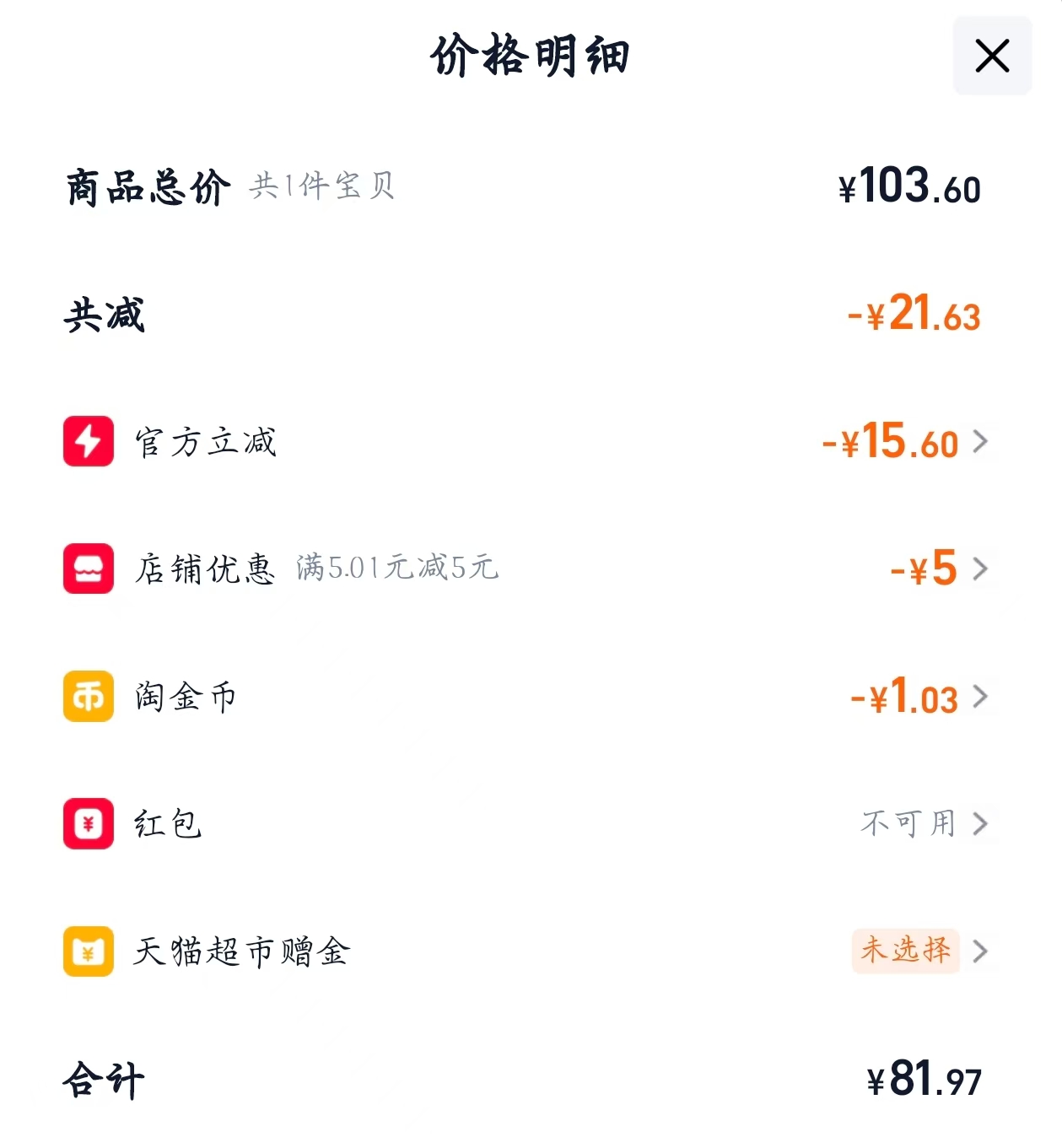Select the 天猫超市赠金 cat icon
Image resolution: width=1062 pixels, height=1148 pixels.
click(x=88, y=951)
